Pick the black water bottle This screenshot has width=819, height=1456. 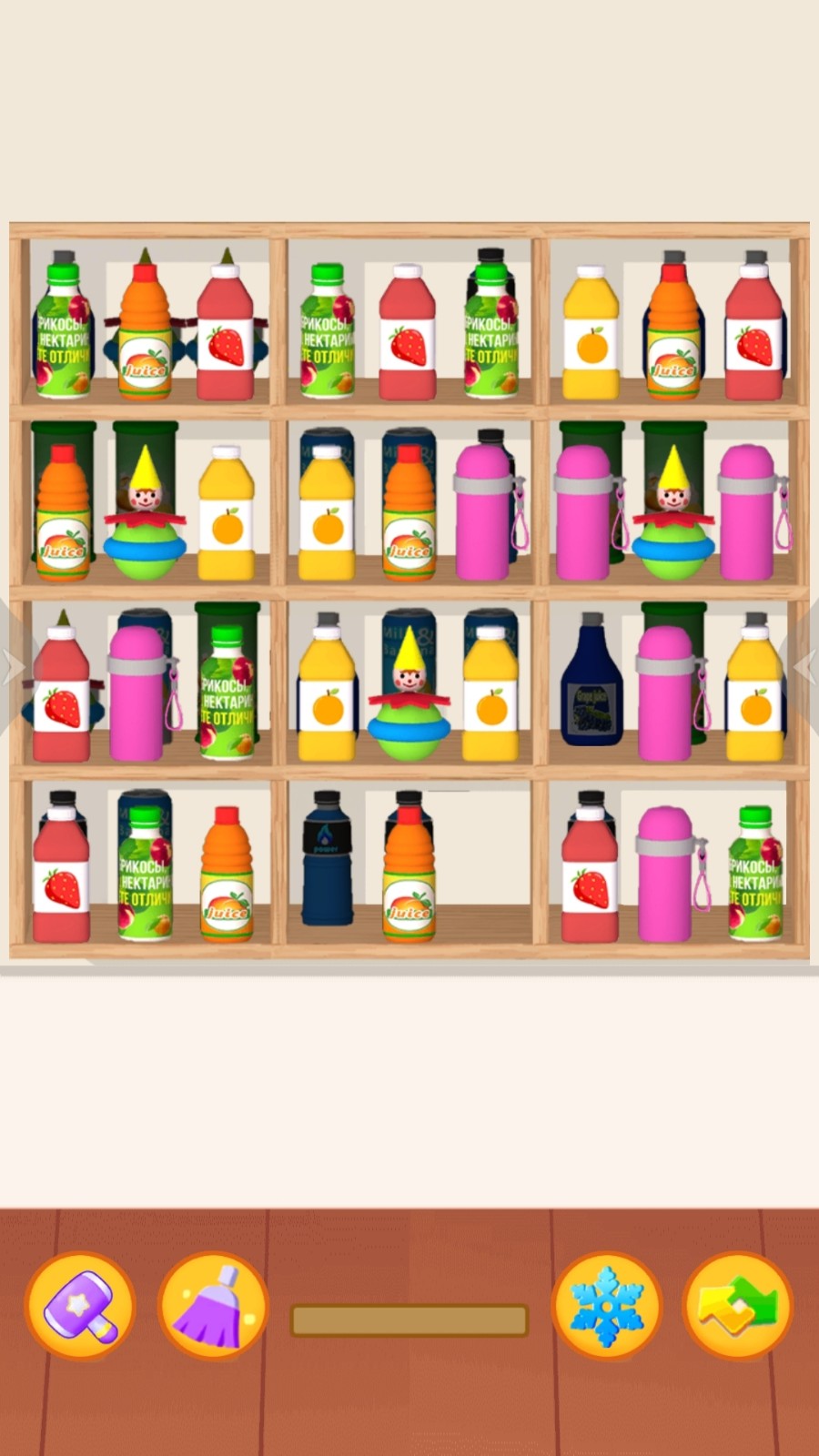pyautogui.click(x=327, y=860)
